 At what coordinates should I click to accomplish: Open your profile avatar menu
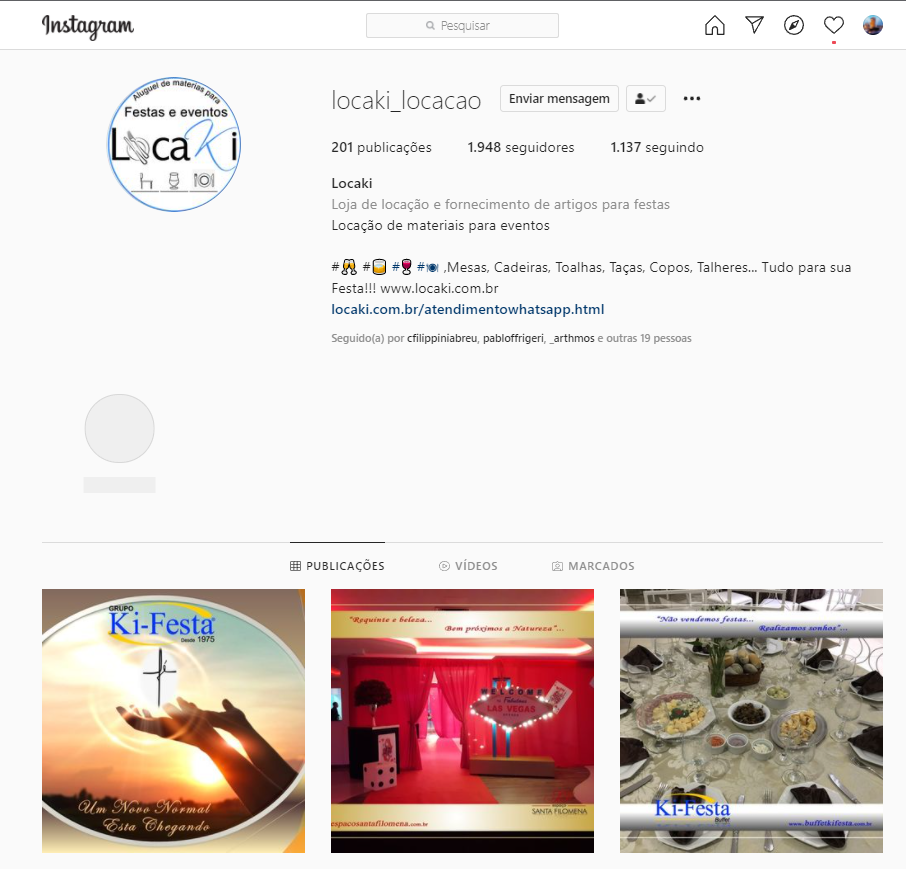pos(873,26)
